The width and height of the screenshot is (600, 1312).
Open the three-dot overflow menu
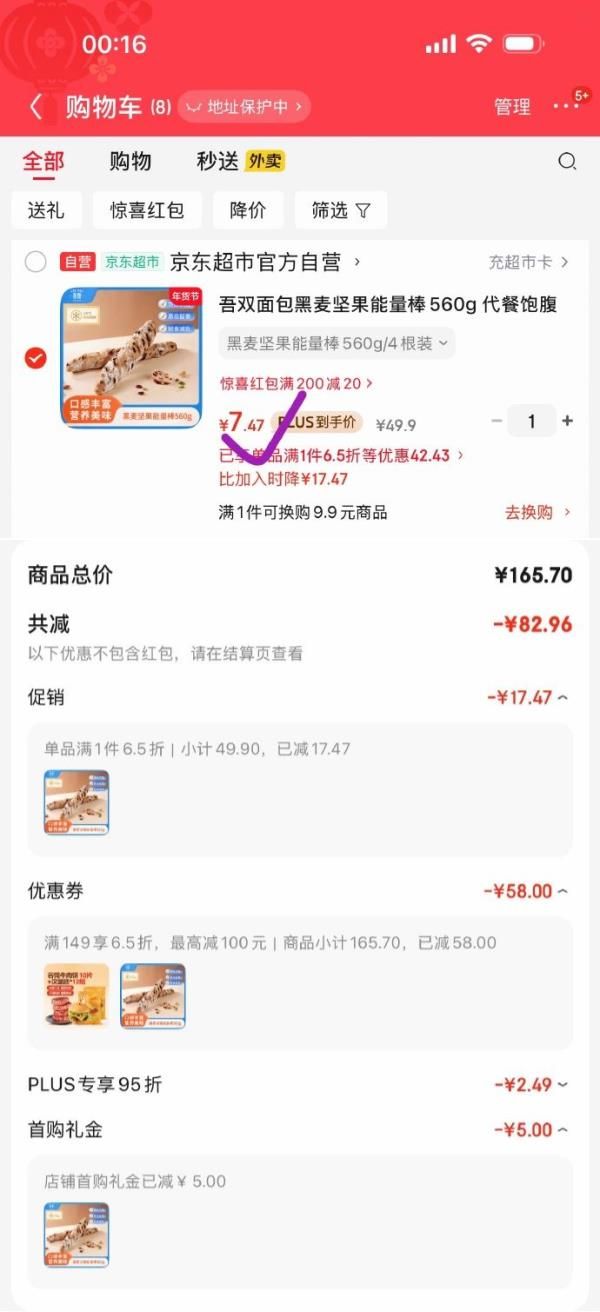pyautogui.click(x=563, y=107)
